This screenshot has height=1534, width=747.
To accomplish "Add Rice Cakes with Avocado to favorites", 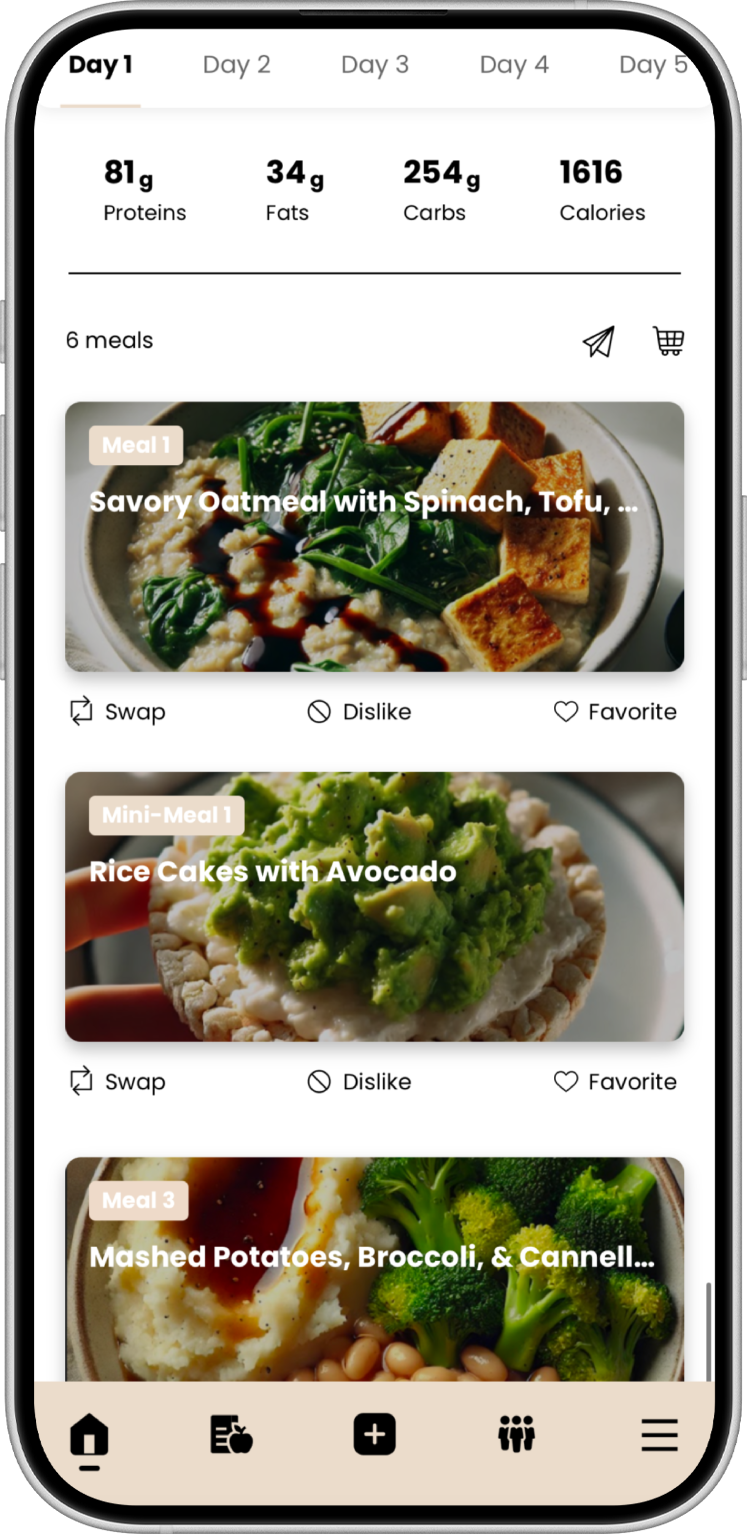I will [615, 1082].
